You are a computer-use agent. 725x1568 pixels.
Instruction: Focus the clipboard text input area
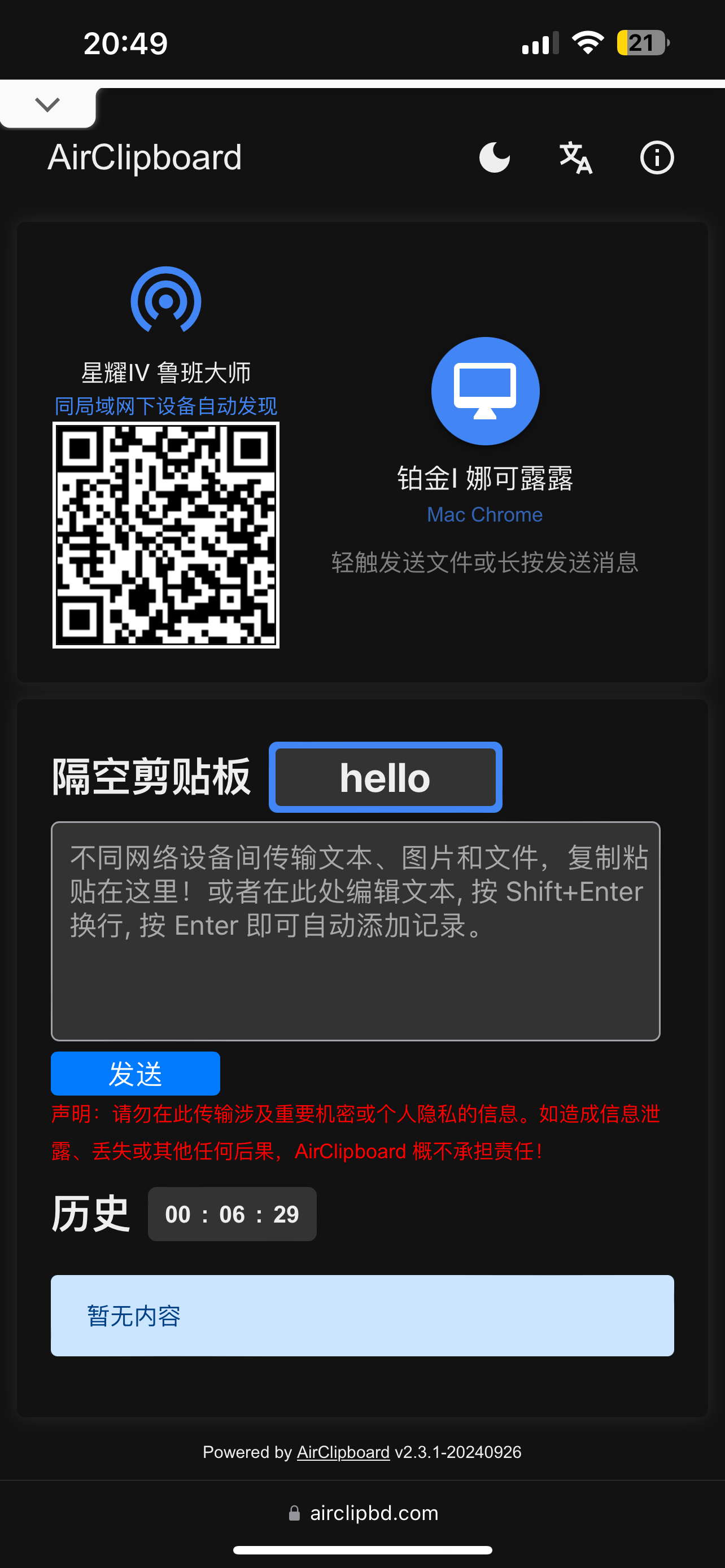[x=356, y=931]
